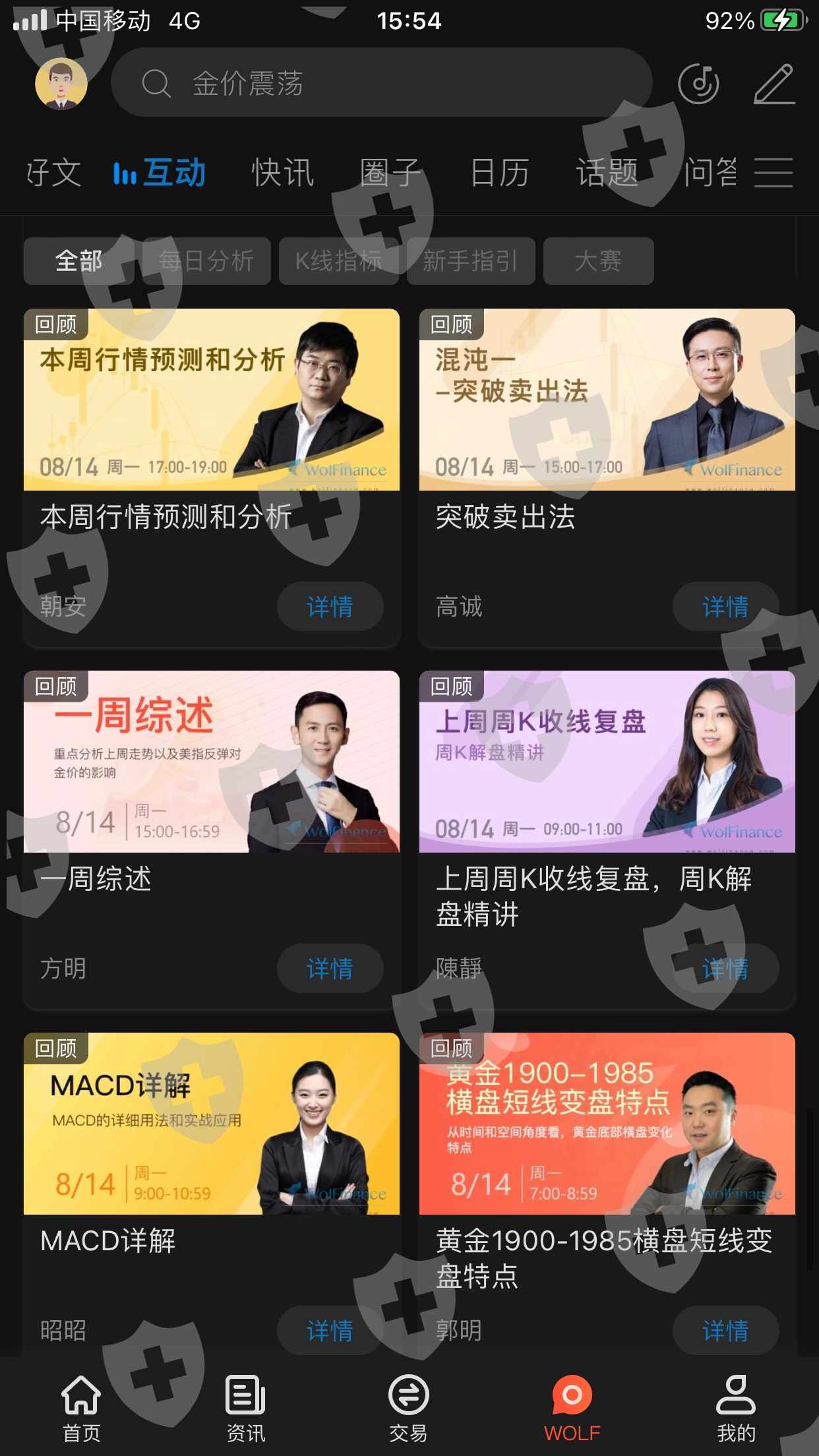819x1456 pixels.
Task: Switch to the 日历 tab
Action: click(499, 173)
